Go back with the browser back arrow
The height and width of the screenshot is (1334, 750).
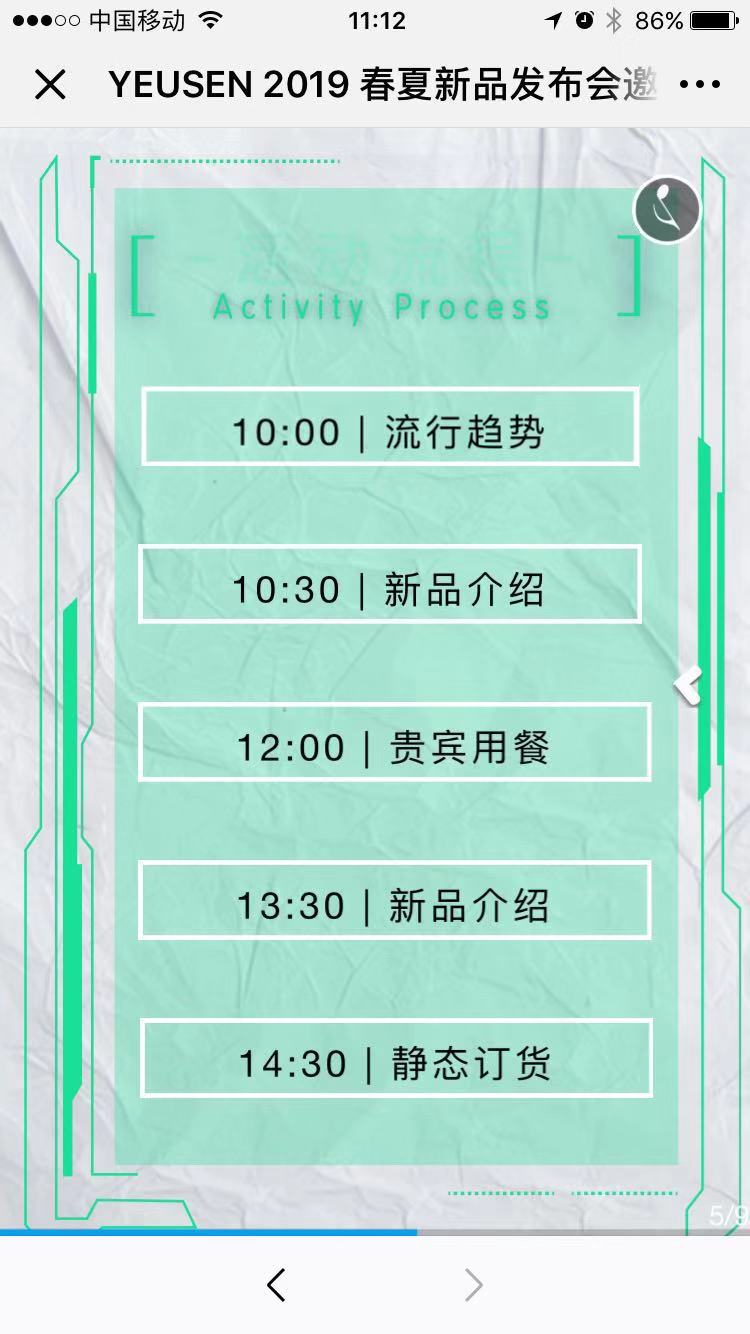[277, 1285]
